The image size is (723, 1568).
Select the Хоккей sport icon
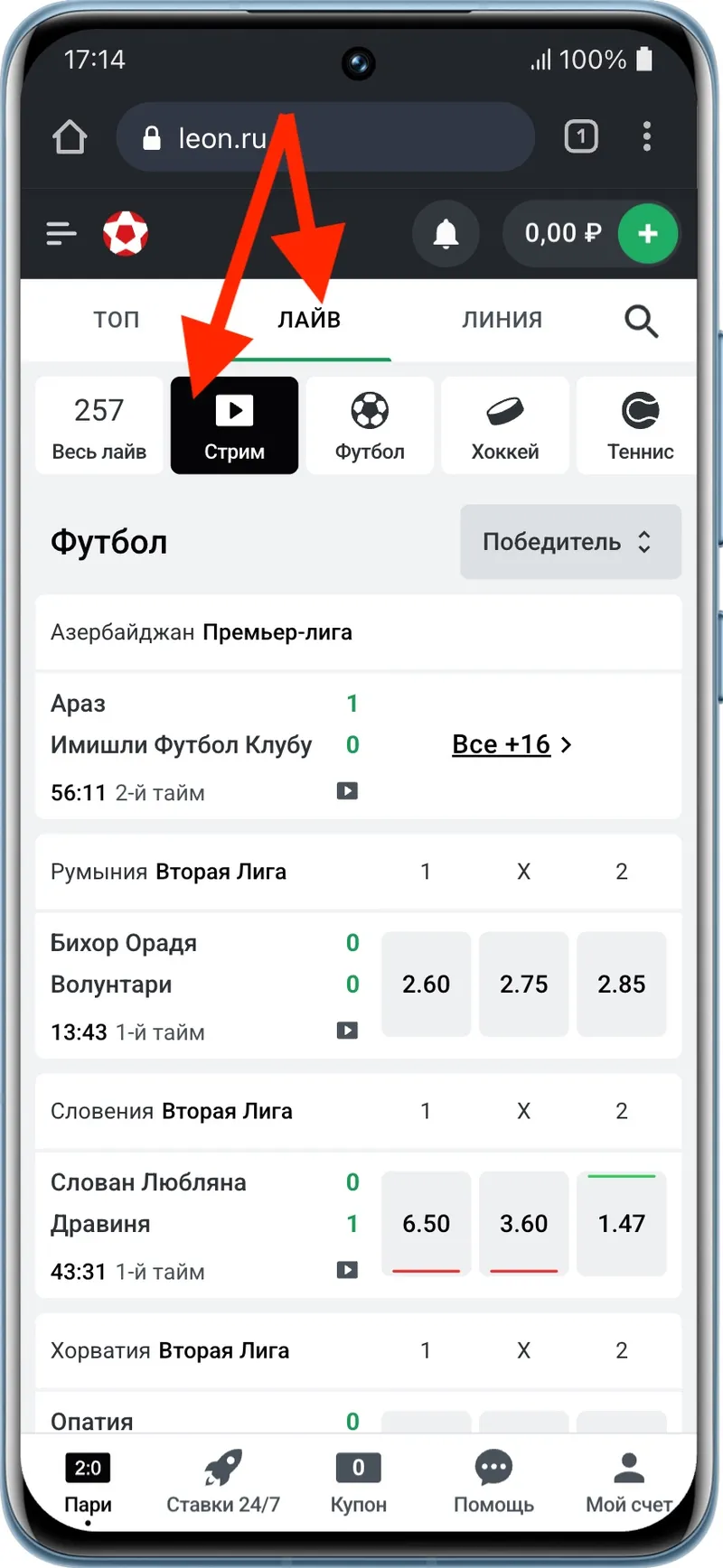coord(505,425)
